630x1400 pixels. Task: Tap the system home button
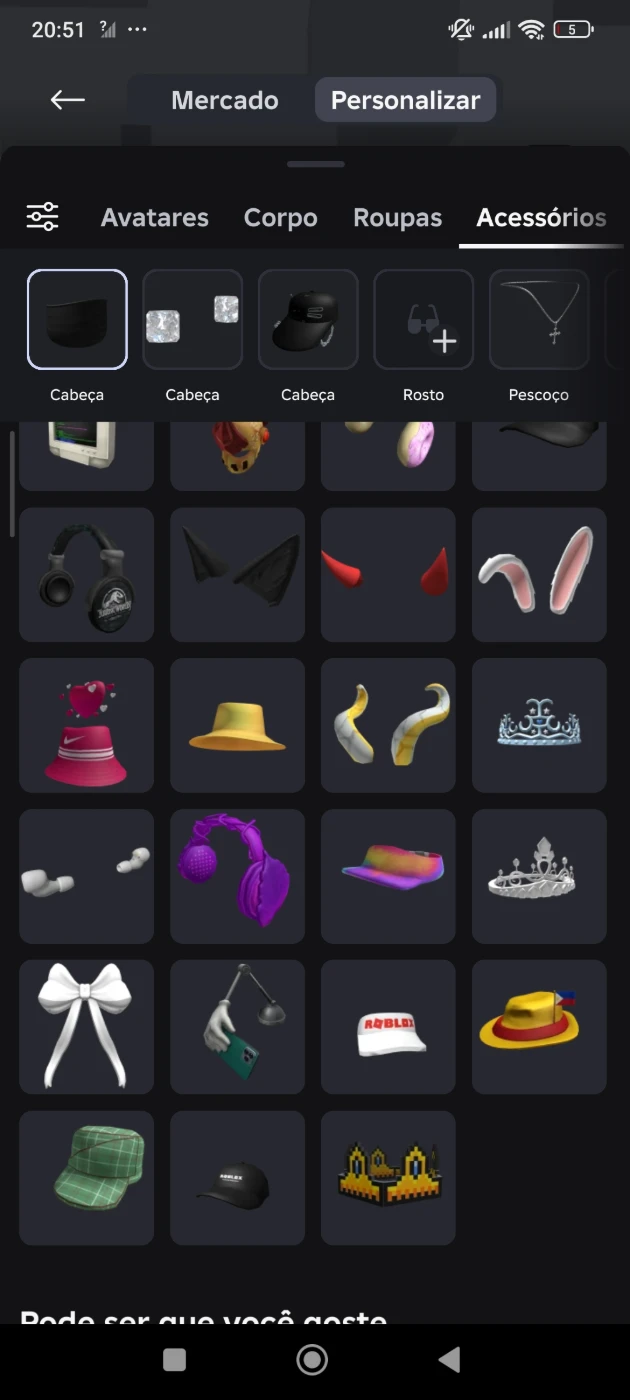[x=312, y=1359]
